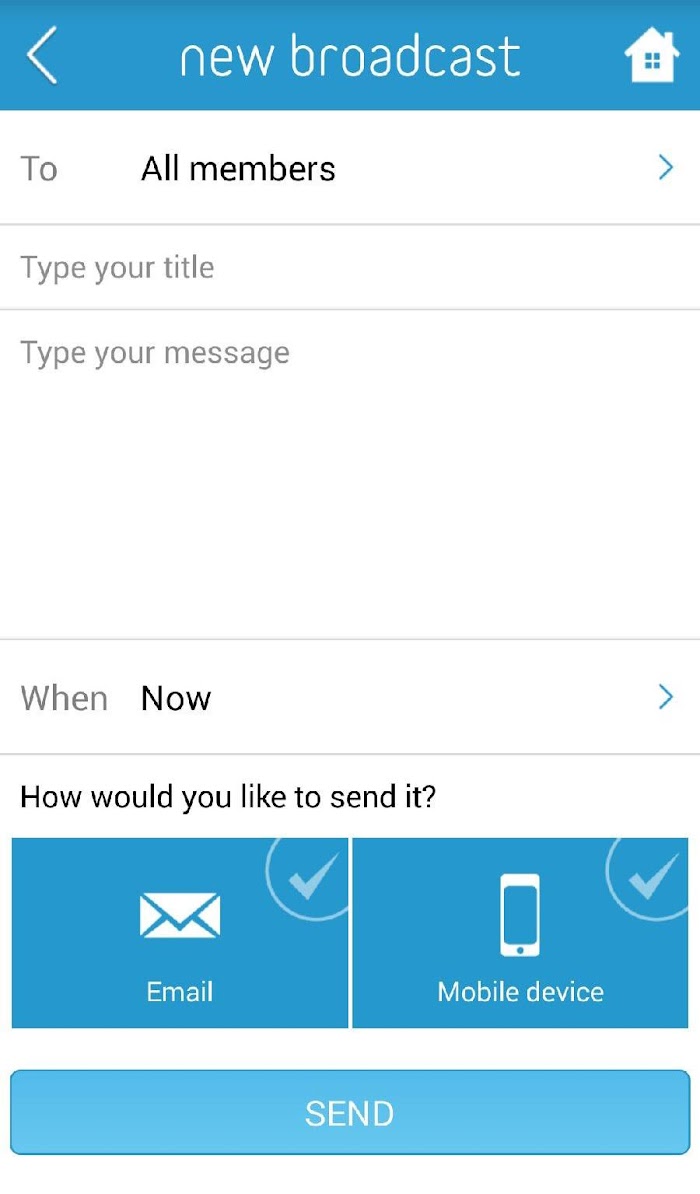This screenshot has height=1194, width=700.
Task: Open the To recipients row, All members
Action: coord(350,168)
